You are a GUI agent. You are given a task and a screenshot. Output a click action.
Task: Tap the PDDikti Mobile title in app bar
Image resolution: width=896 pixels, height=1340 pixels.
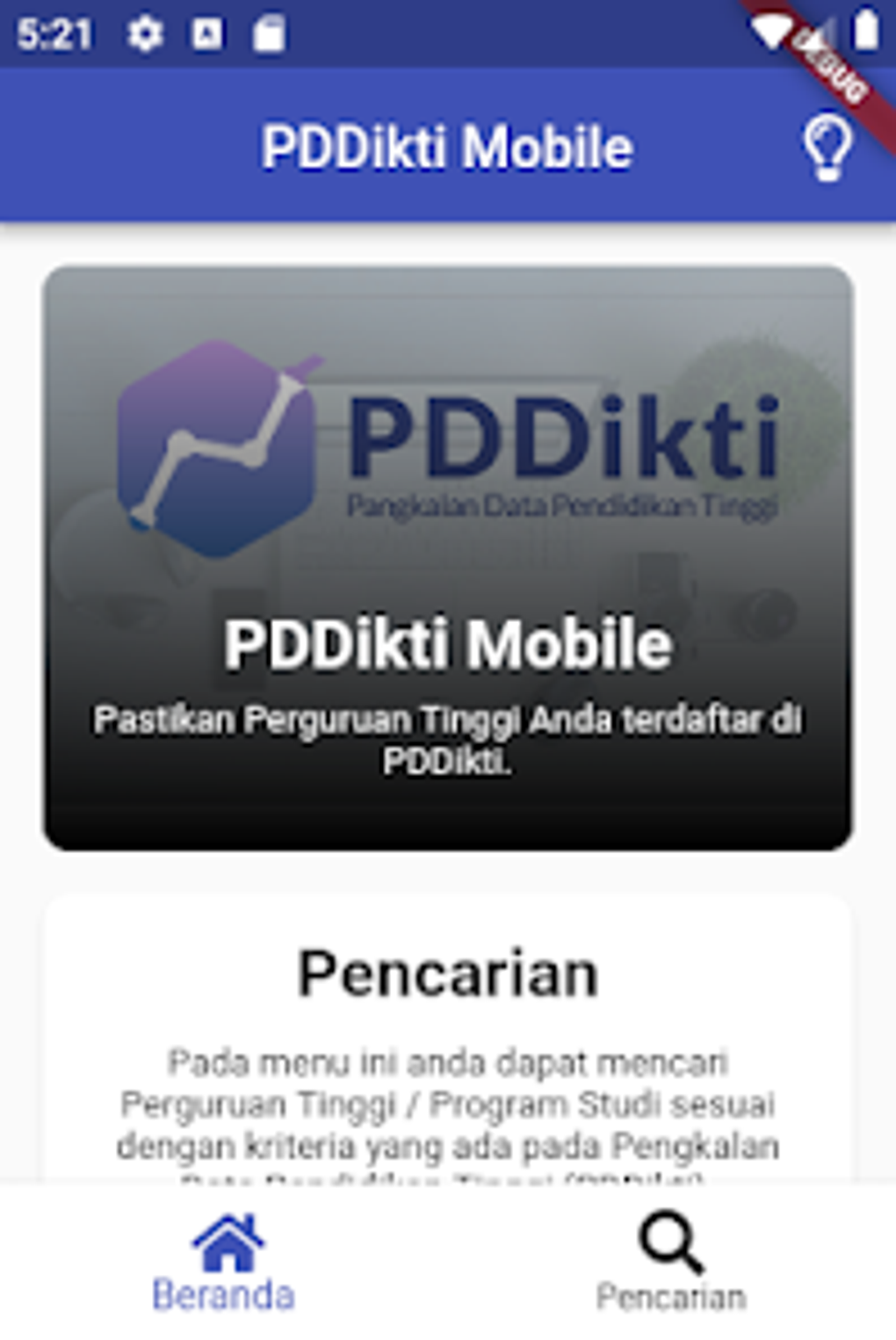tap(446, 145)
